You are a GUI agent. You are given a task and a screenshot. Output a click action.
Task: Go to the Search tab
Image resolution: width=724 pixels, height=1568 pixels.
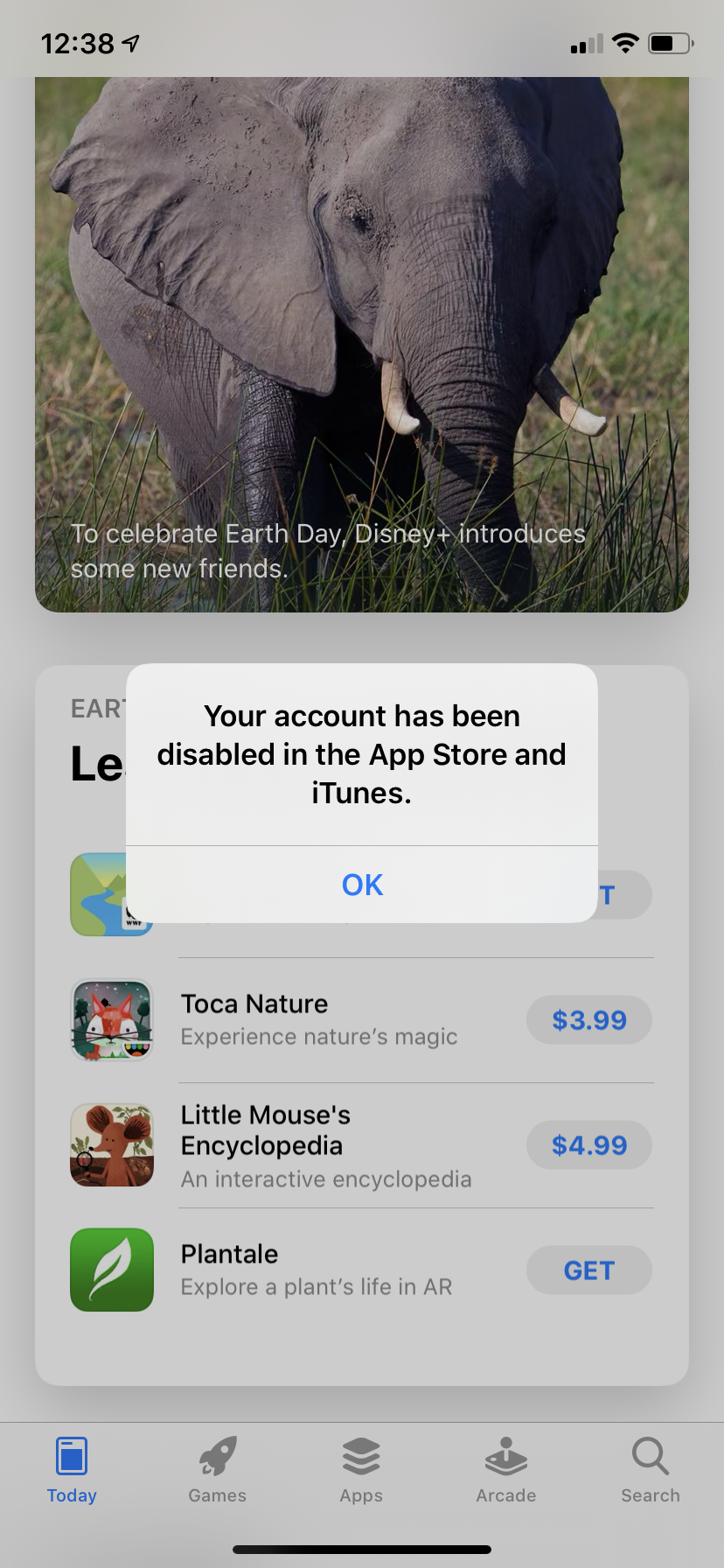coord(651,1470)
